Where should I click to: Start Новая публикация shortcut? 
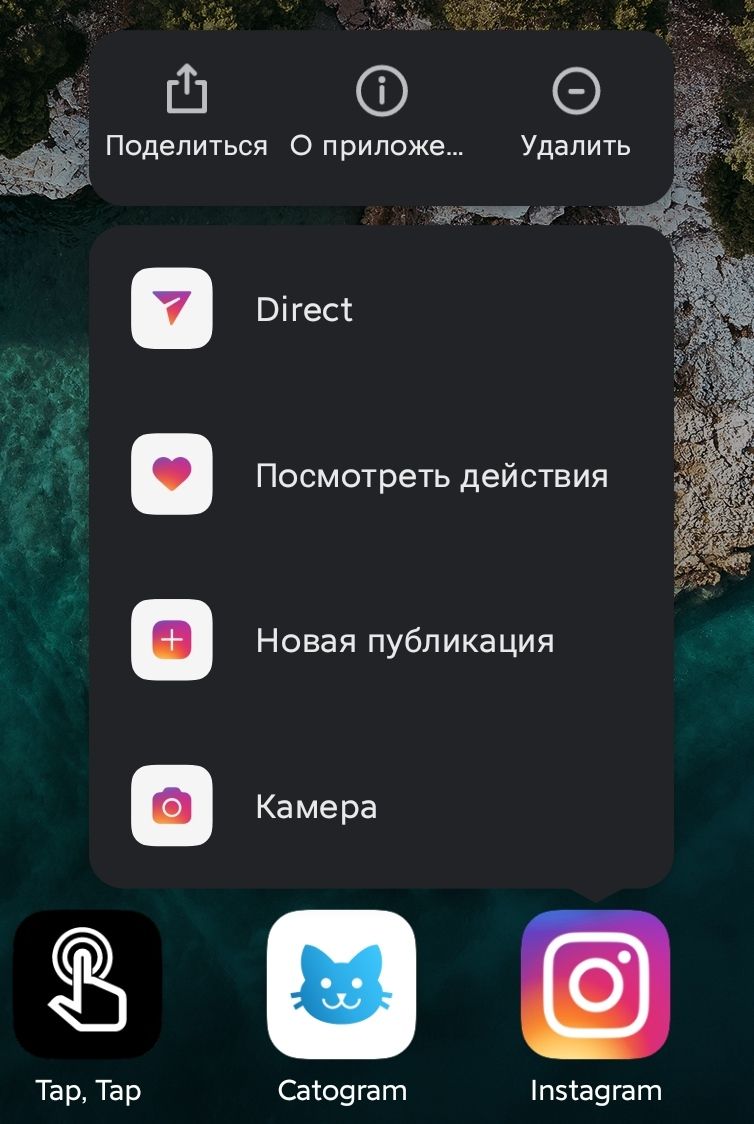tap(380, 640)
